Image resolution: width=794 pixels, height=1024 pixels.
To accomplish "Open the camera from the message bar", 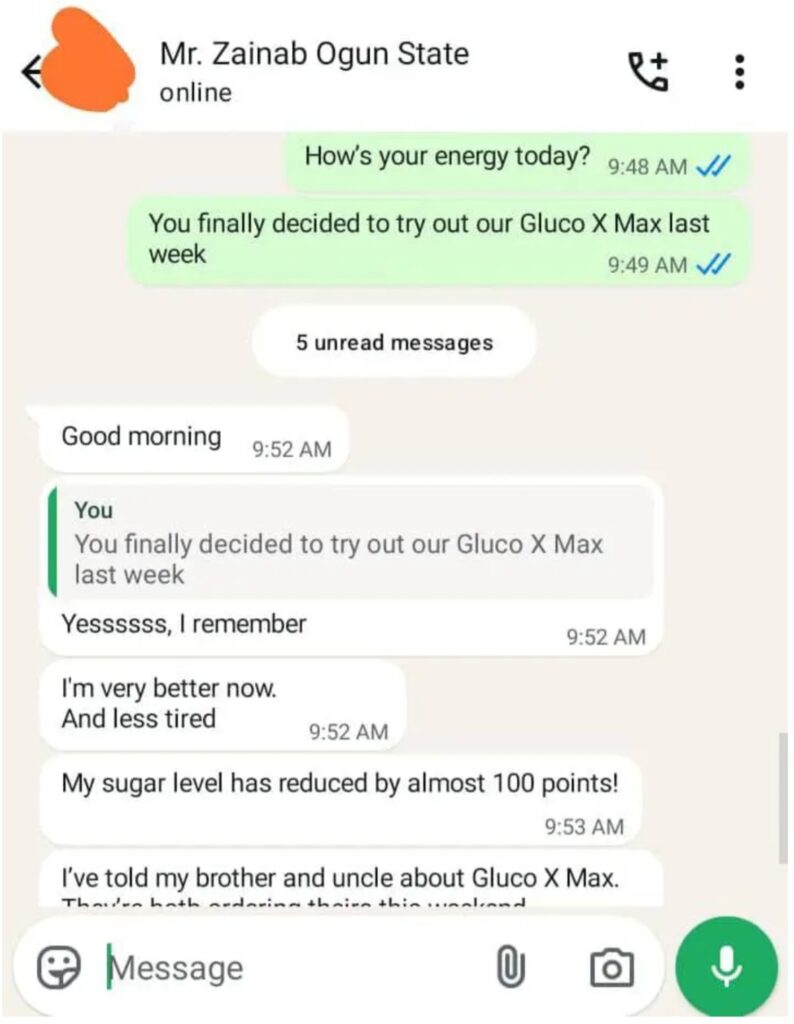I will pos(611,967).
